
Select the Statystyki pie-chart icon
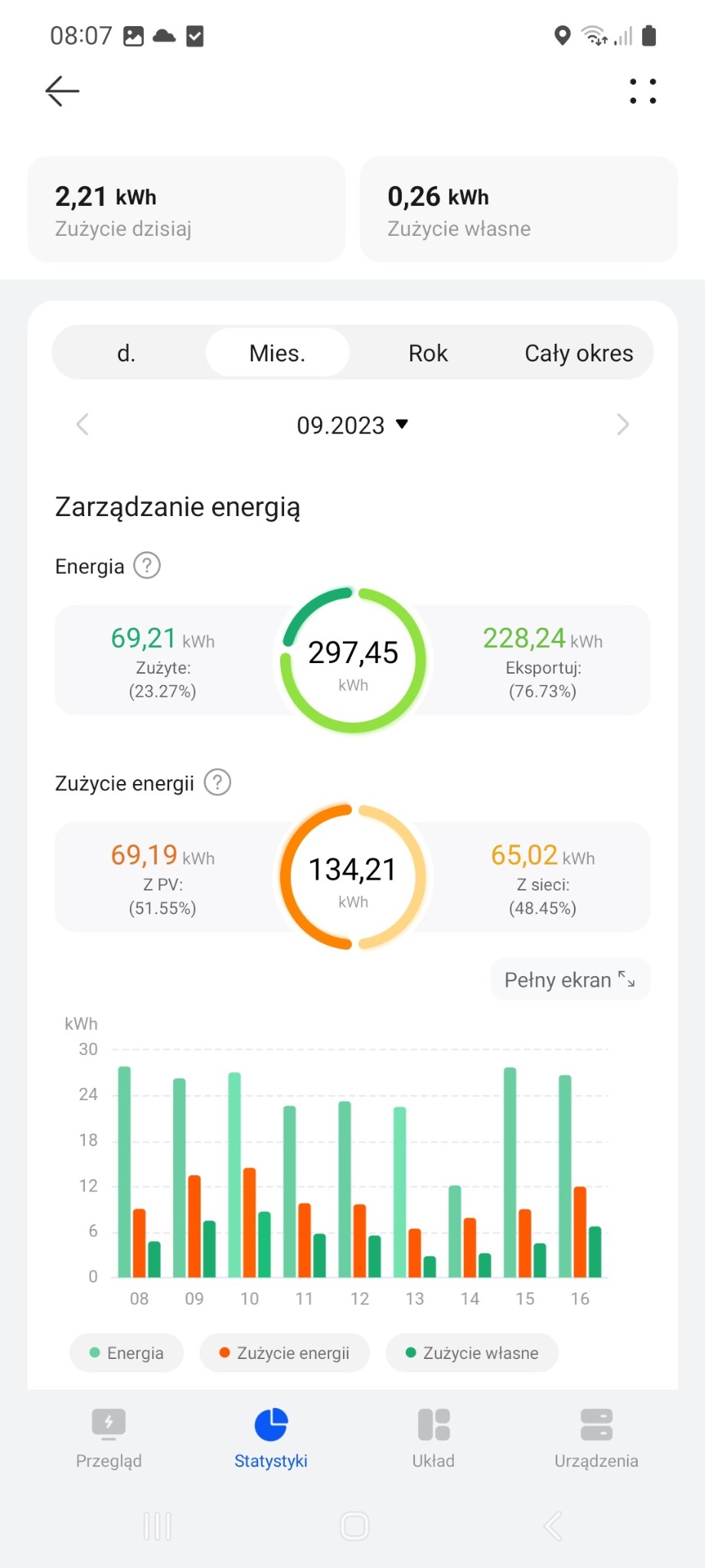pyautogui.click(x=271, y=1424)
